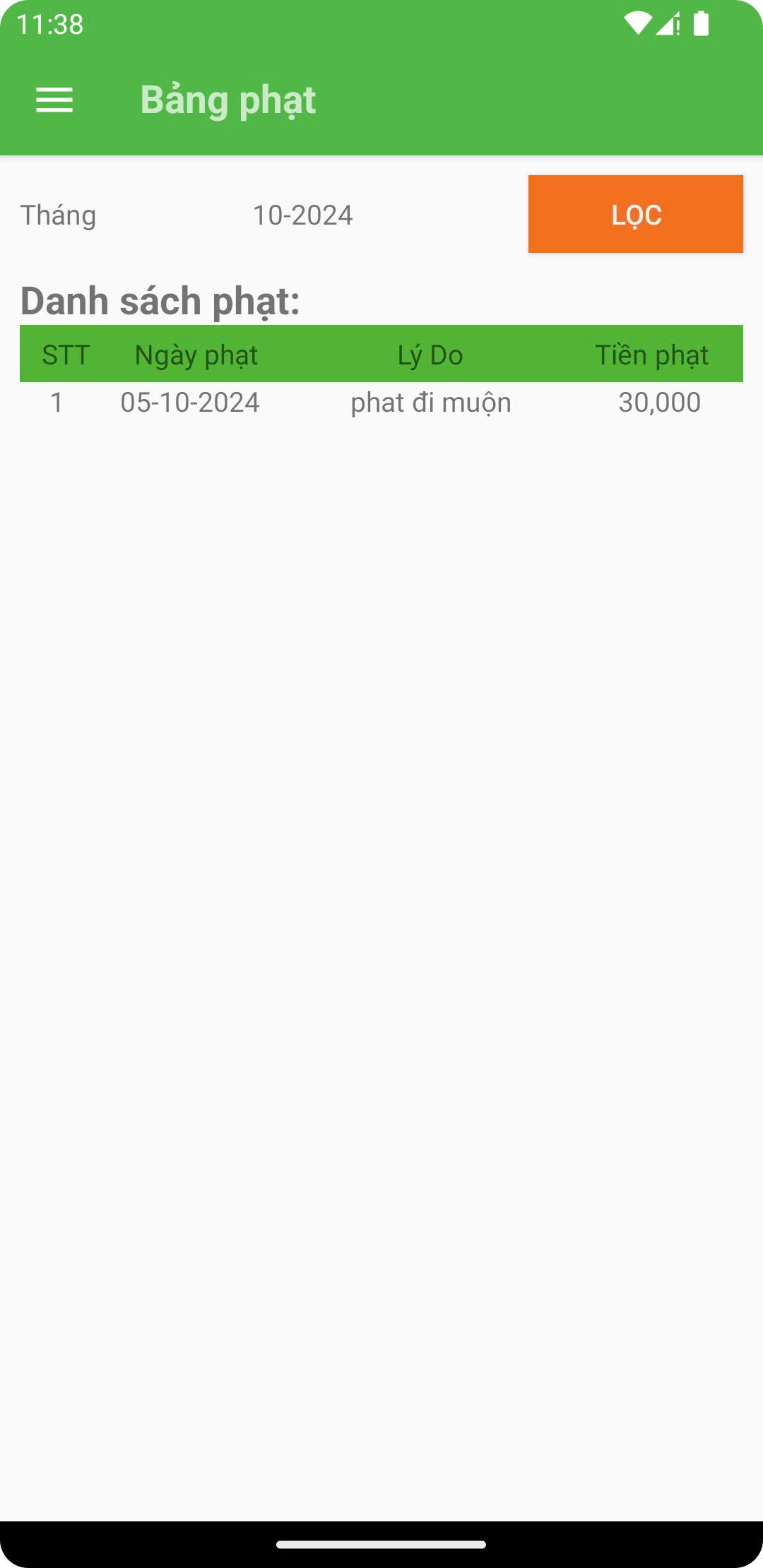This screenshot has width=763, height=1568.
Task: Select the month value 10-2024
Action: tap(302, 215)
